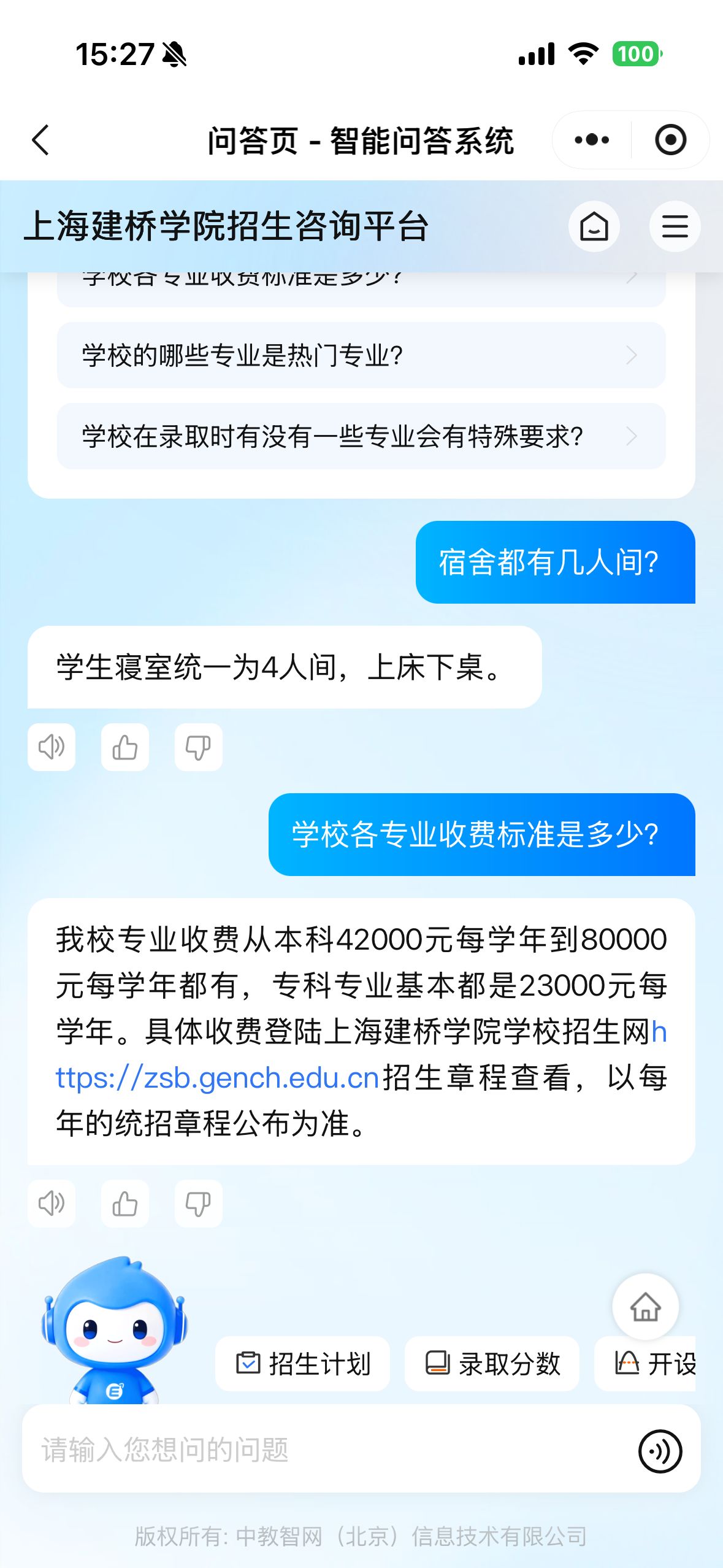723x1568 pixels.
Task: Tap the chat icon in the platform header
Action: click(x=594, y=226)
